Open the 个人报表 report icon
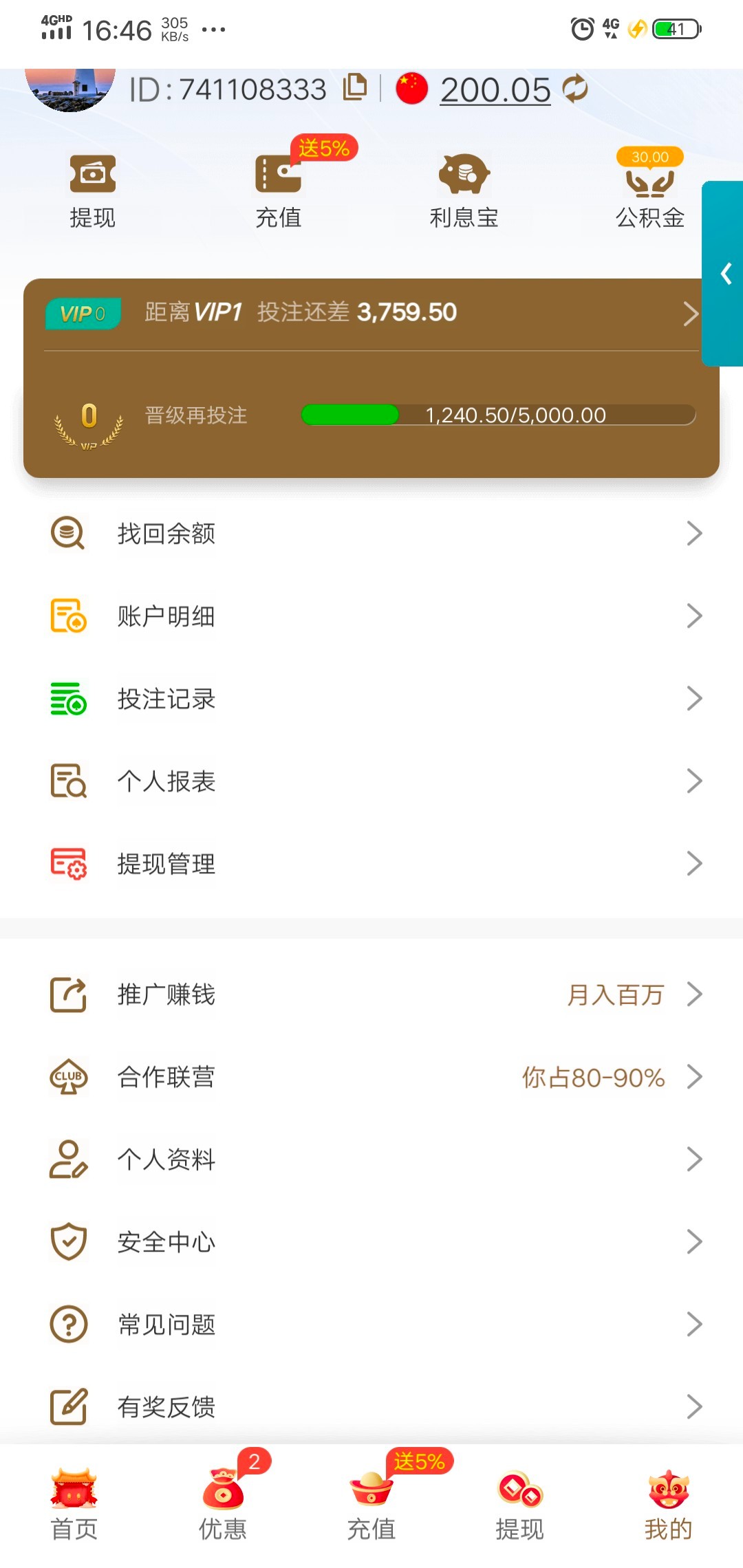 [67, 782]
